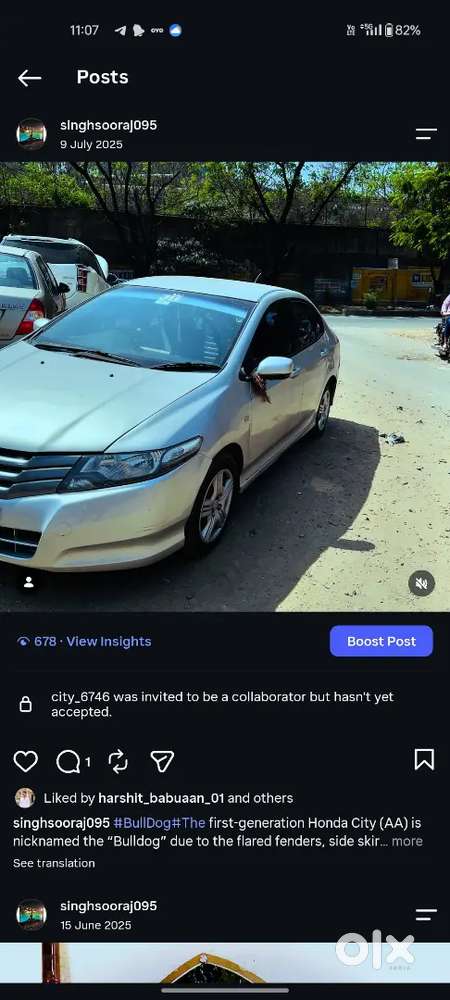Tap the Boost Post button
The height and width of the screenshot is (1000, 450).
[381, 641]
